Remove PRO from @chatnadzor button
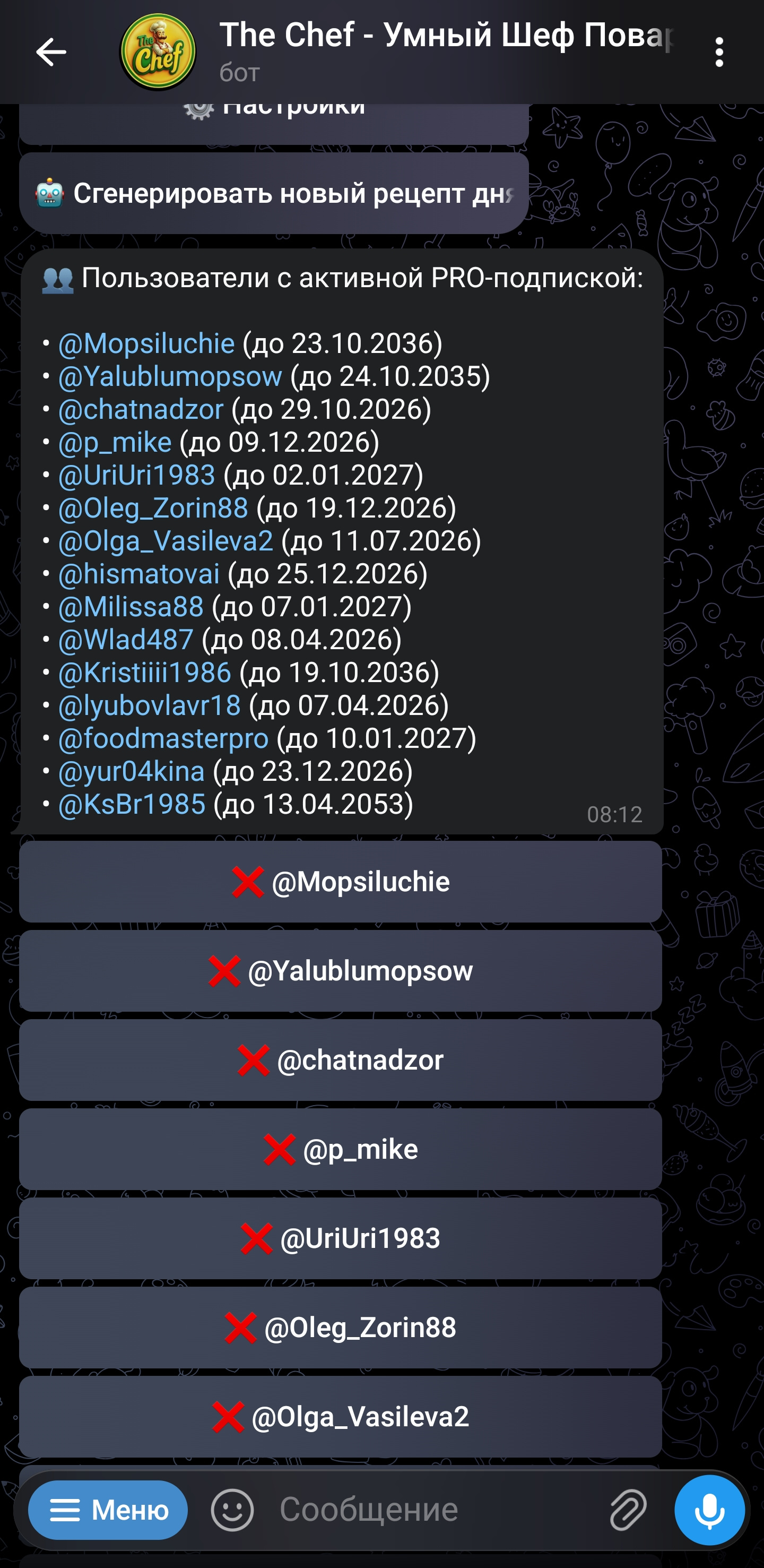This screenshot has width=764, height=1568. [x=341, y=1059]
